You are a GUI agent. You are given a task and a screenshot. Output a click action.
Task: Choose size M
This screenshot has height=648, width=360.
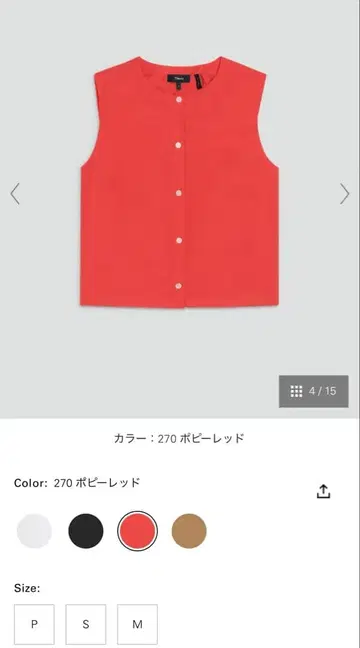click(137, 624)
